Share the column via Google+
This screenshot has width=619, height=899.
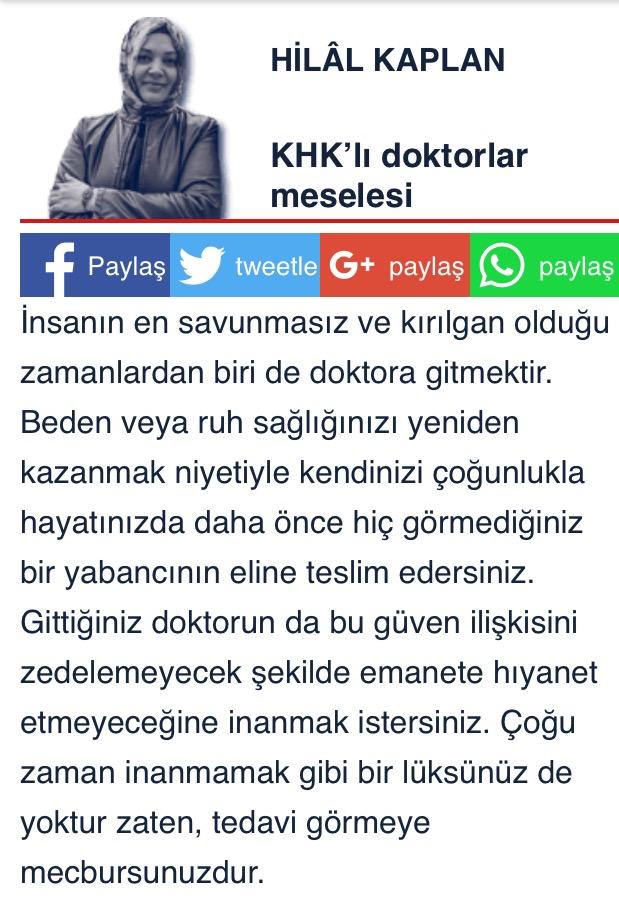pos(395,266)
